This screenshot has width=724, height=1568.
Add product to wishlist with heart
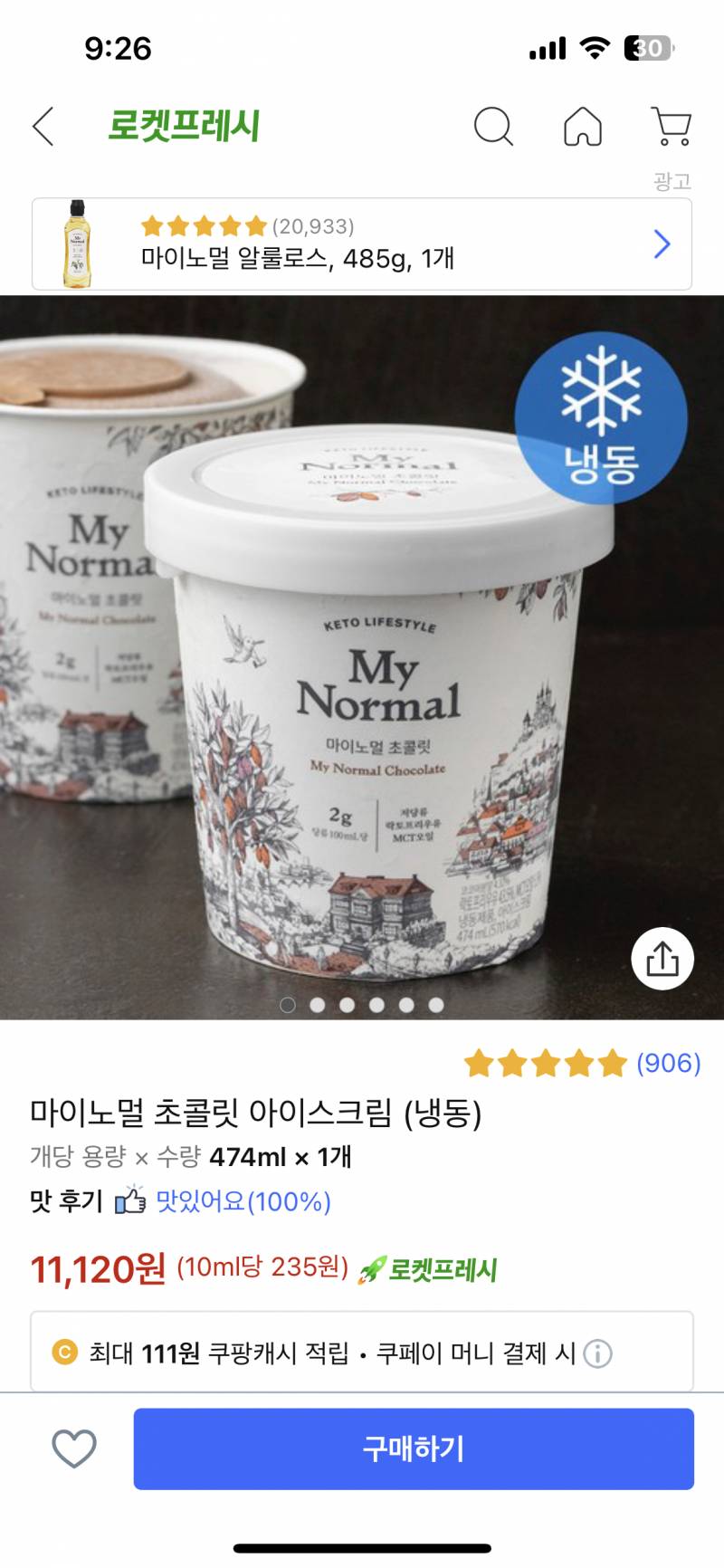[x=74, y=1448]
